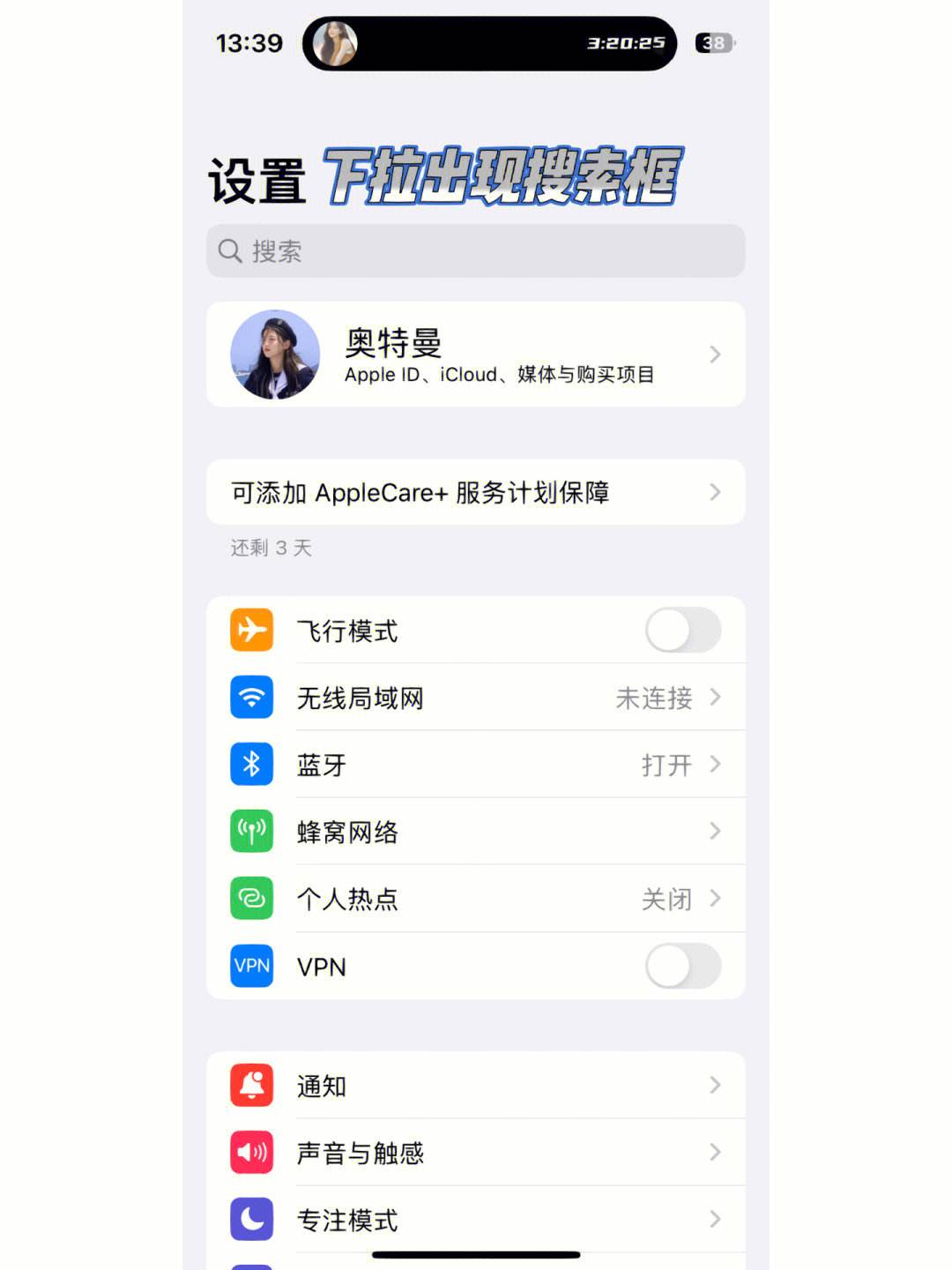Open the AppleCare+ service plan banner
The image size is (952, 1270).
click(476, 492)
